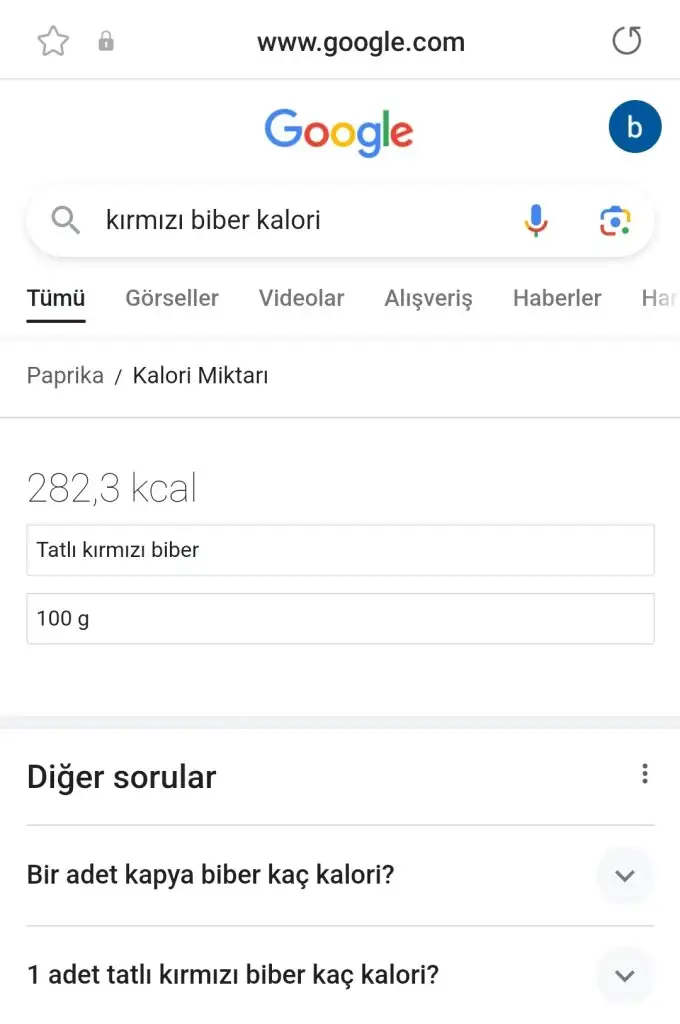Open the Paprika breadcrumb link
The height and width of the screenshot is (1024, 680).
click(x=65, y=376)
